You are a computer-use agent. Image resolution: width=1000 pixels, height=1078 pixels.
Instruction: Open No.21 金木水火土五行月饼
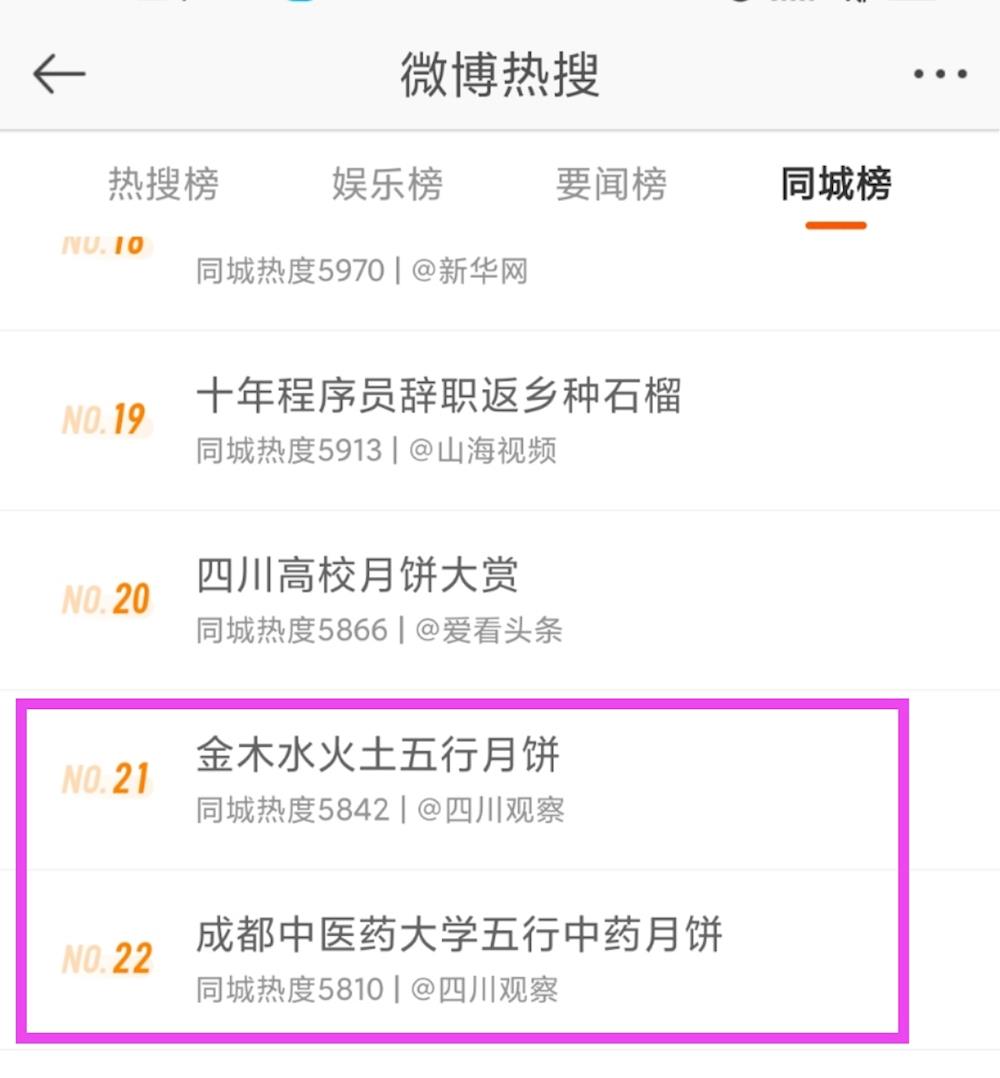click(x=380, y=780)
